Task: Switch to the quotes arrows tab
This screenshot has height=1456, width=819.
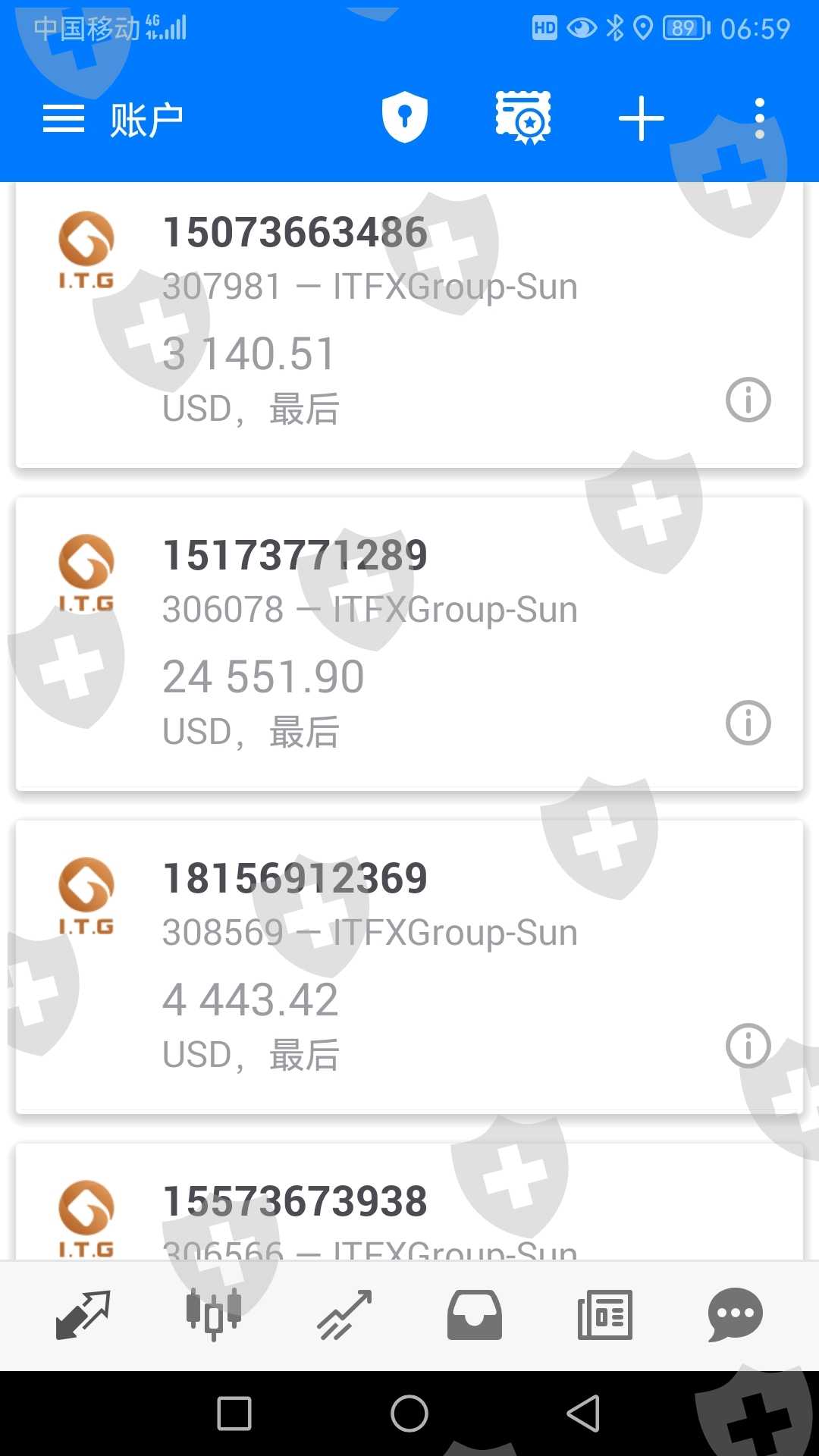Action: [x=83, y=1315]
